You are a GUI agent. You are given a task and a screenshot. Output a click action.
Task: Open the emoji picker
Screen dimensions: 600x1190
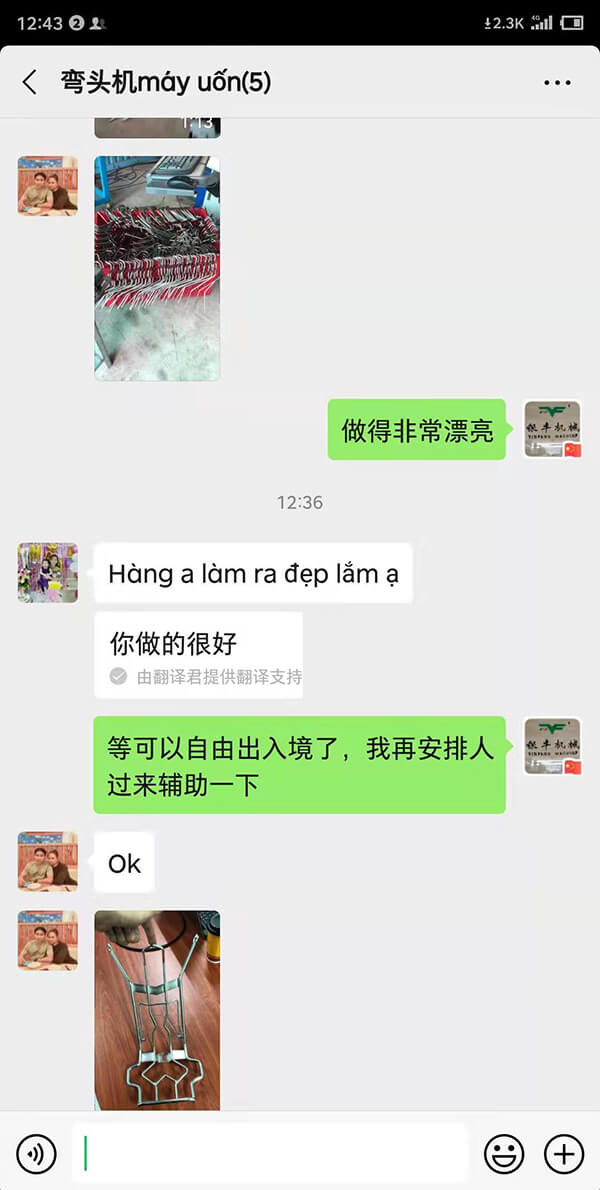tap(504, 1154)
